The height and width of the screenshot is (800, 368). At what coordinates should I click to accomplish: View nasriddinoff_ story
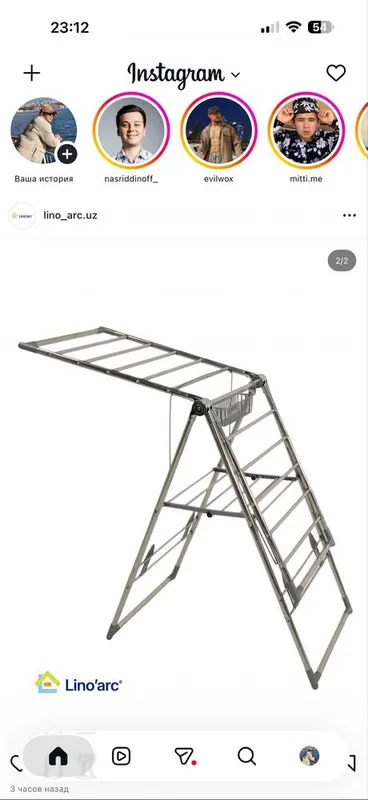(132, 131)
